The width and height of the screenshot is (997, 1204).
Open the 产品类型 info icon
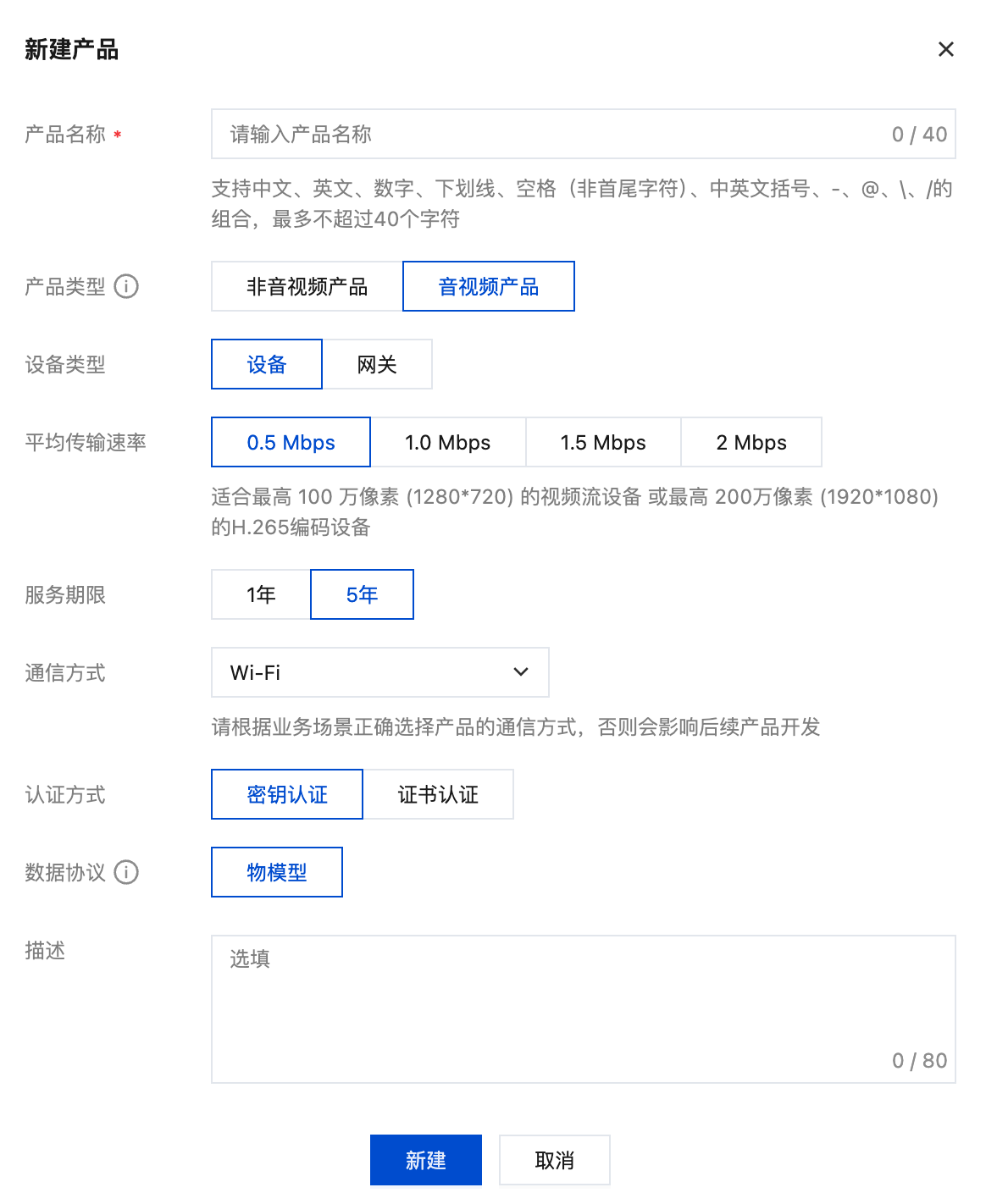(126, 286)
